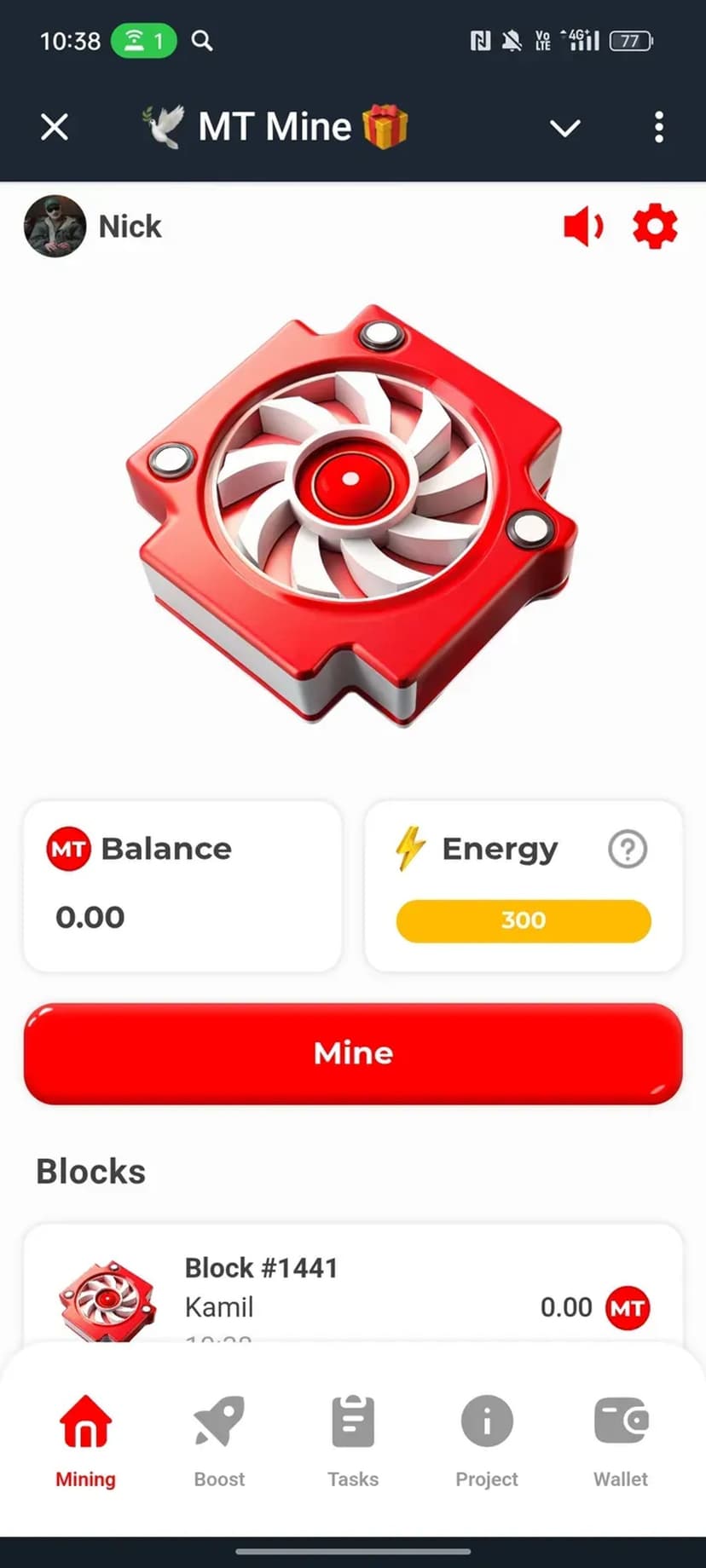
Task: Switch to the Wallet tab
Action: (621, 1440)
